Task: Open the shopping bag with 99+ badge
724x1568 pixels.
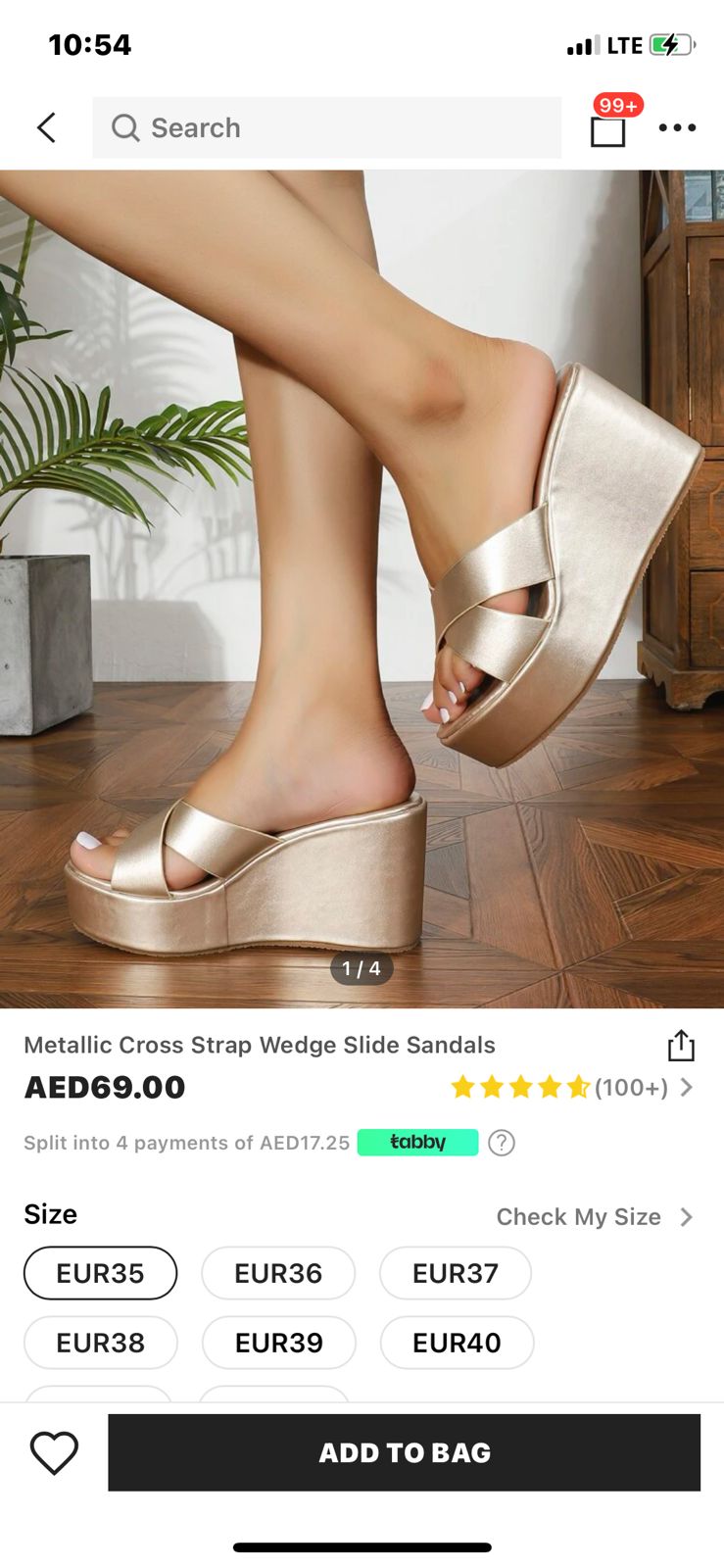Action: coord(607,130)
